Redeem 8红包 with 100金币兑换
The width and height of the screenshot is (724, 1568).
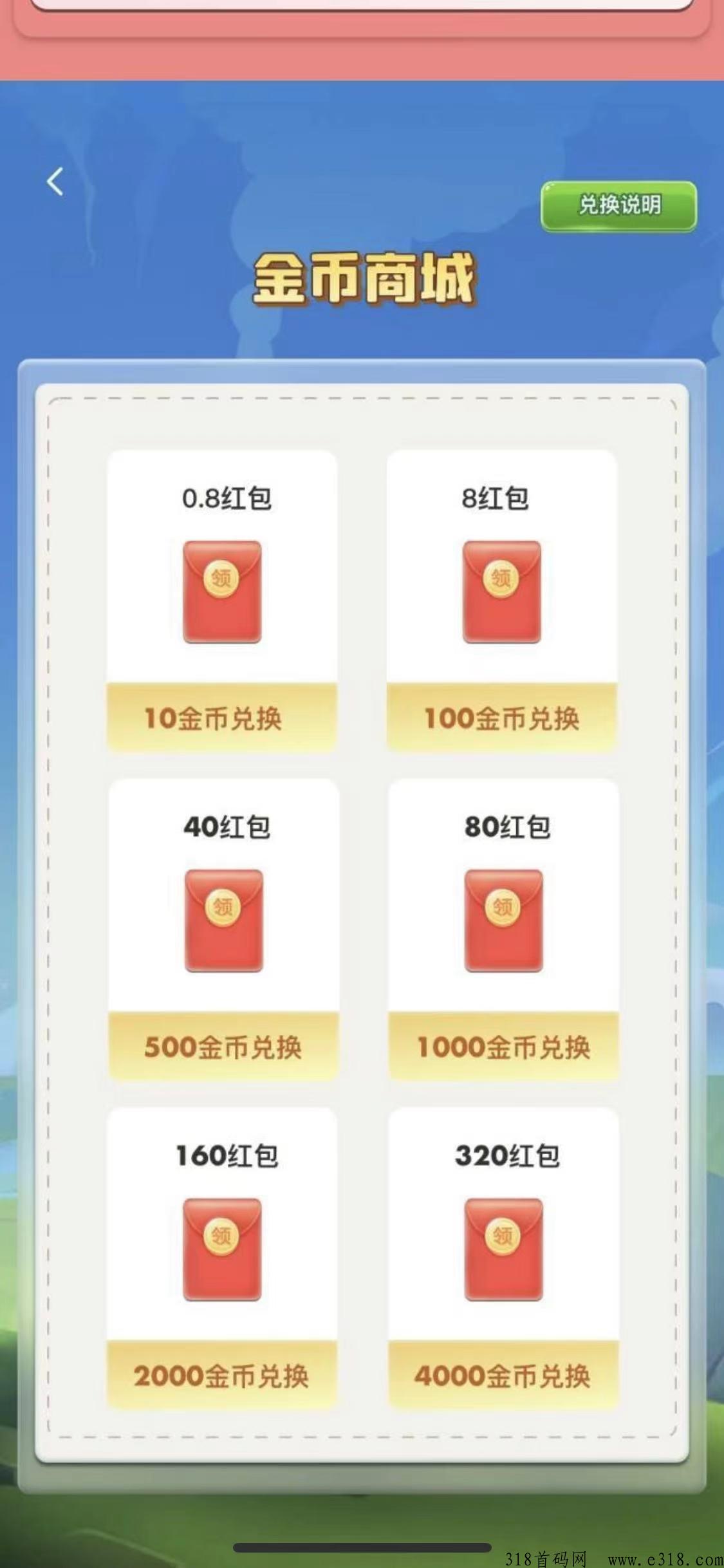pyautogui.click(x=501, y=718)
